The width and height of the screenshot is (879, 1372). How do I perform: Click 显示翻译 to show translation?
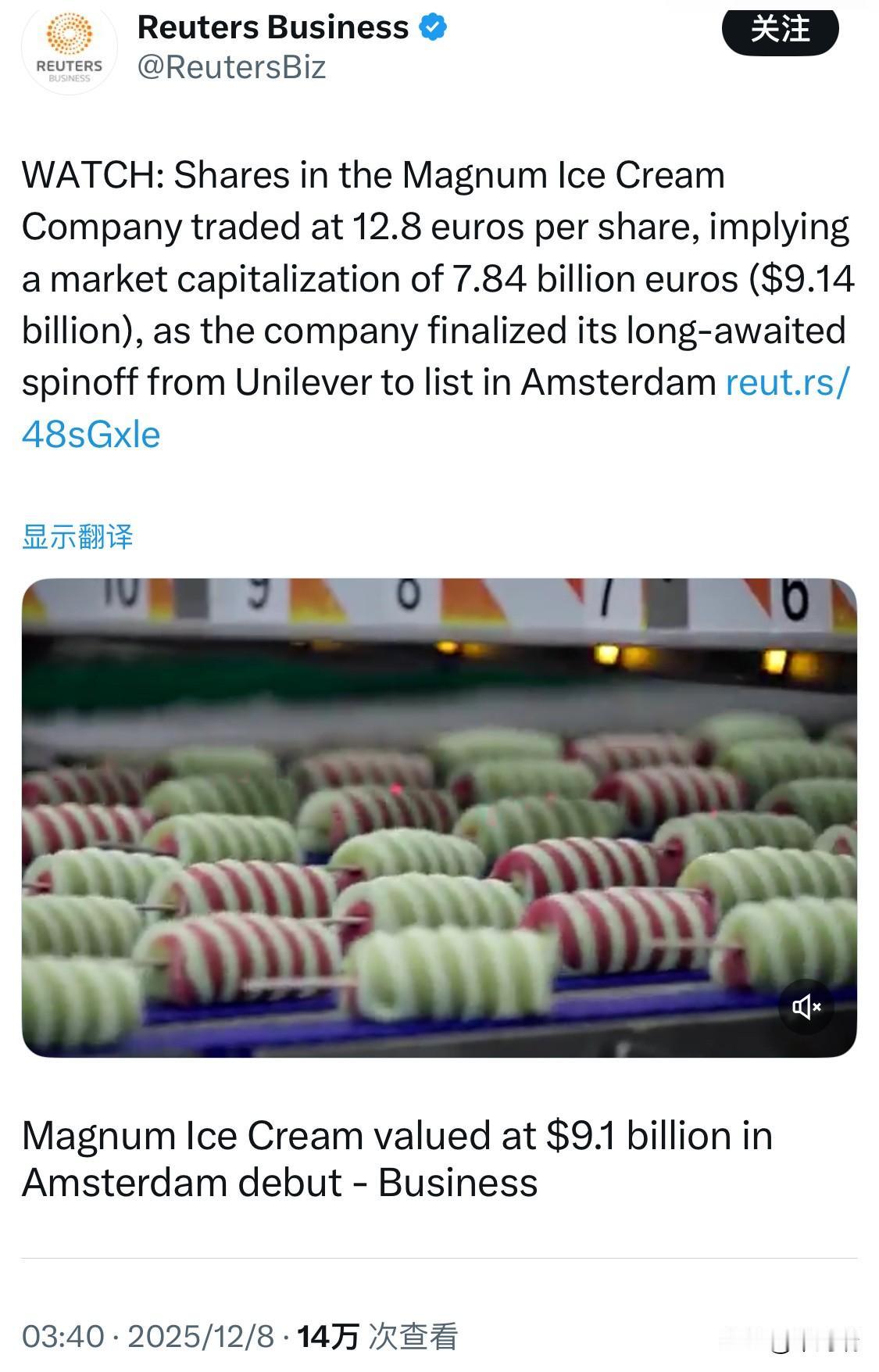[x=78, y=536]
